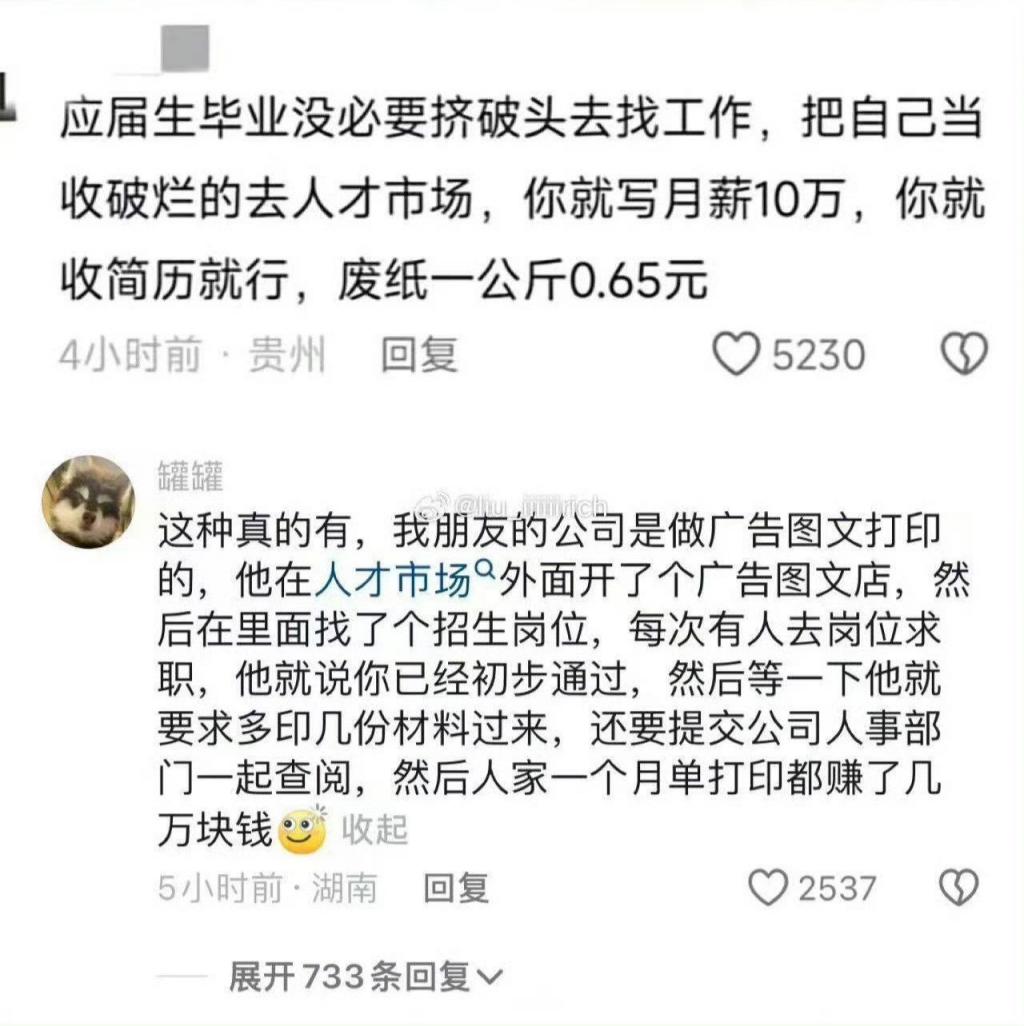
Task: Collapse 罐罐's comment with 收起
Action: coord(375,830)
